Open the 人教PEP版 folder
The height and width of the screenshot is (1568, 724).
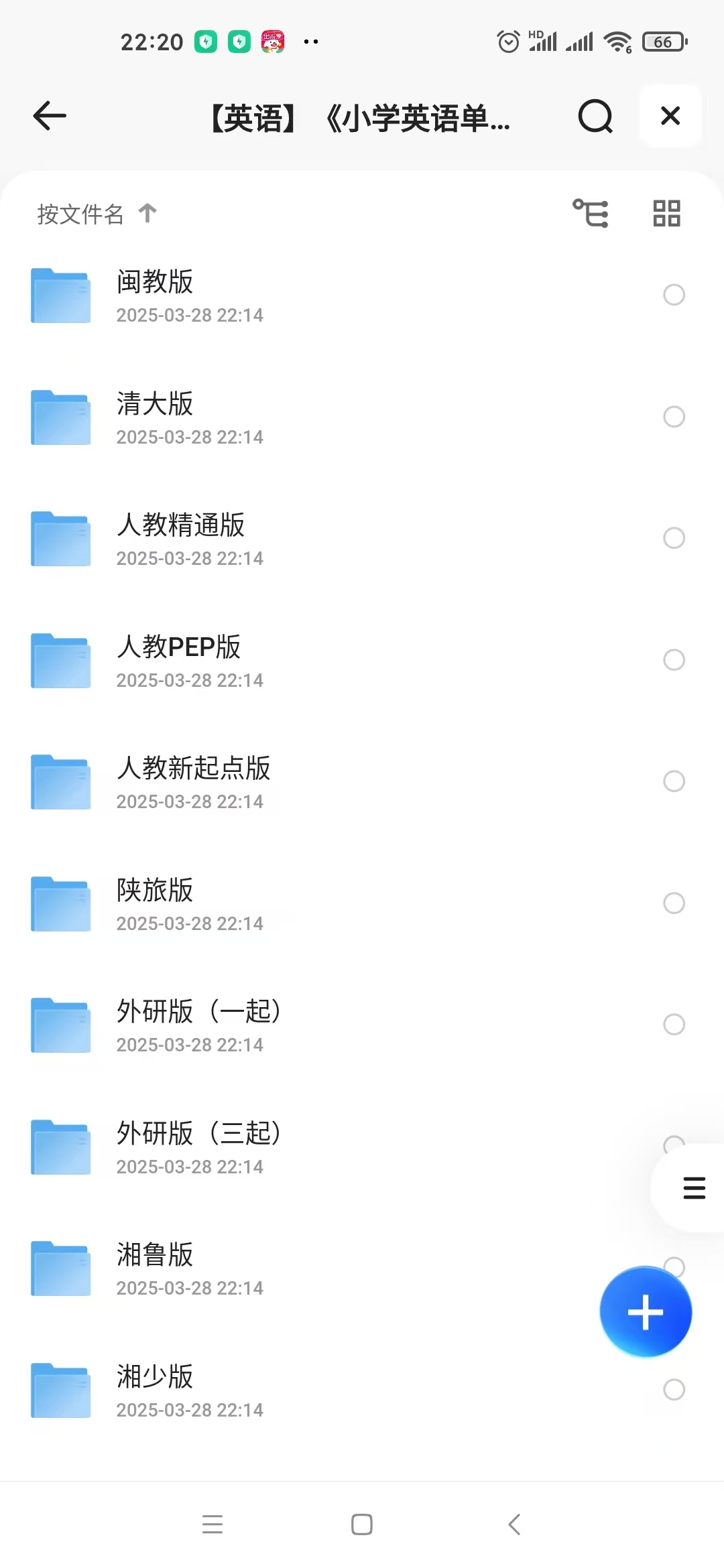click(362, 660)
